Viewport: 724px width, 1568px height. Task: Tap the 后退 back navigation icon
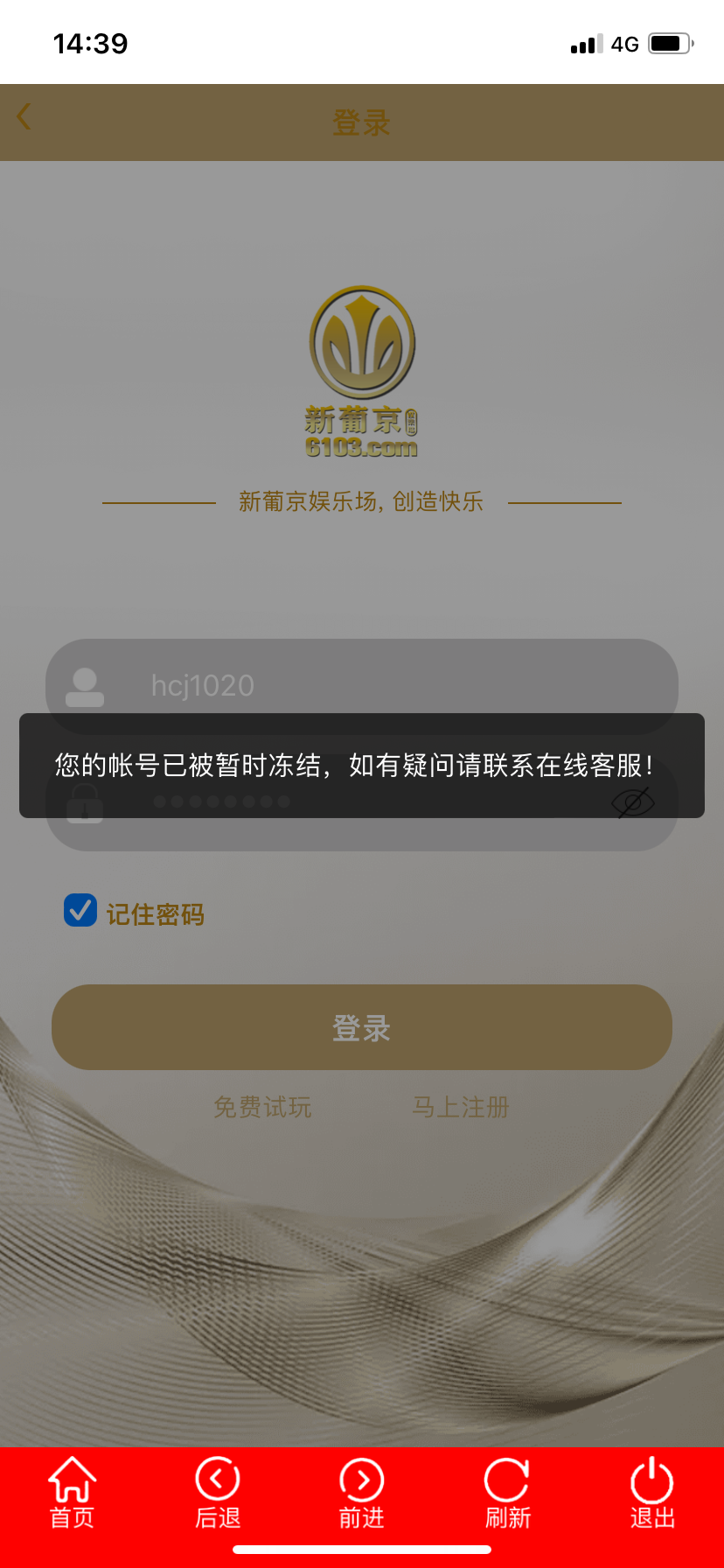pyautogui.click(x=216, y=1477)
